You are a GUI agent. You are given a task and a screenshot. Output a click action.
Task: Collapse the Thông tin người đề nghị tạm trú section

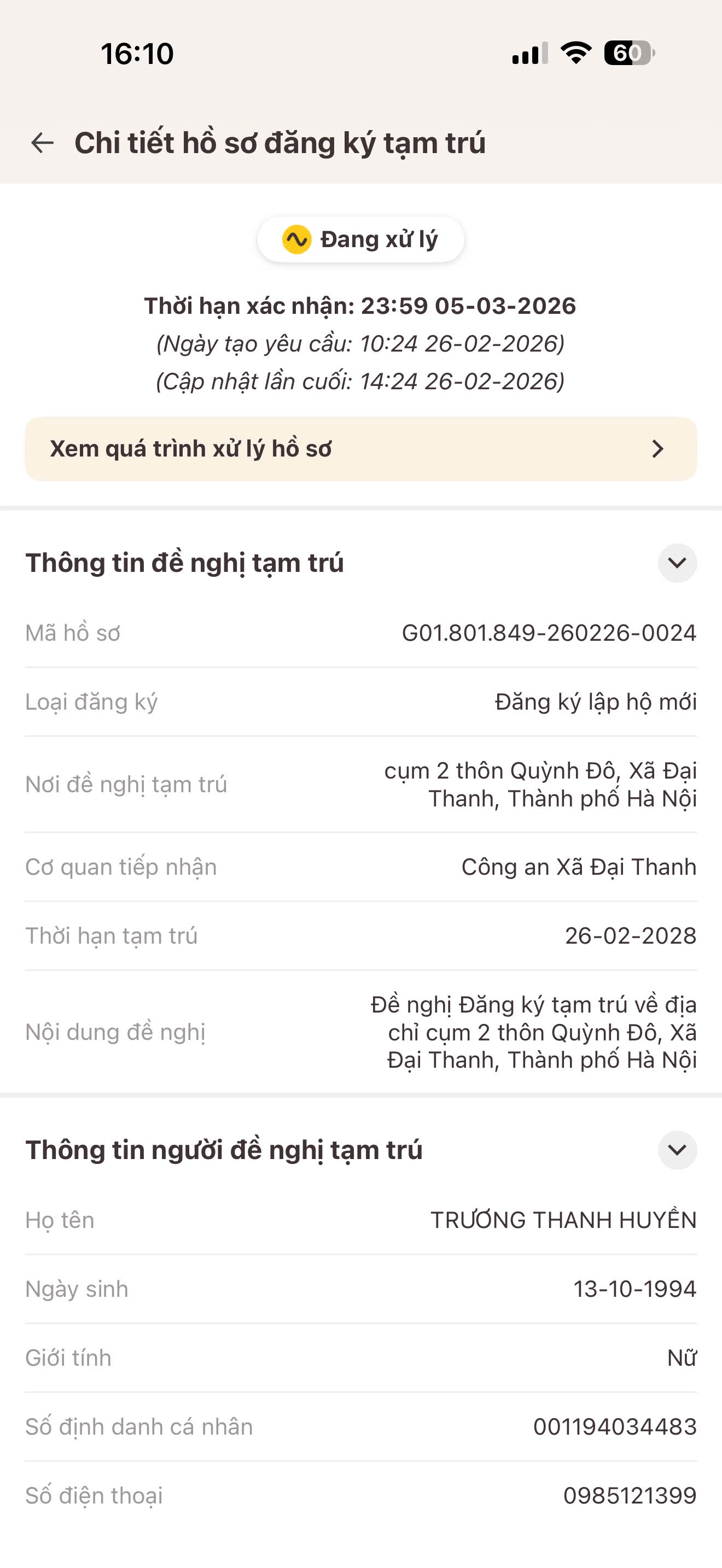[677, 1150]
